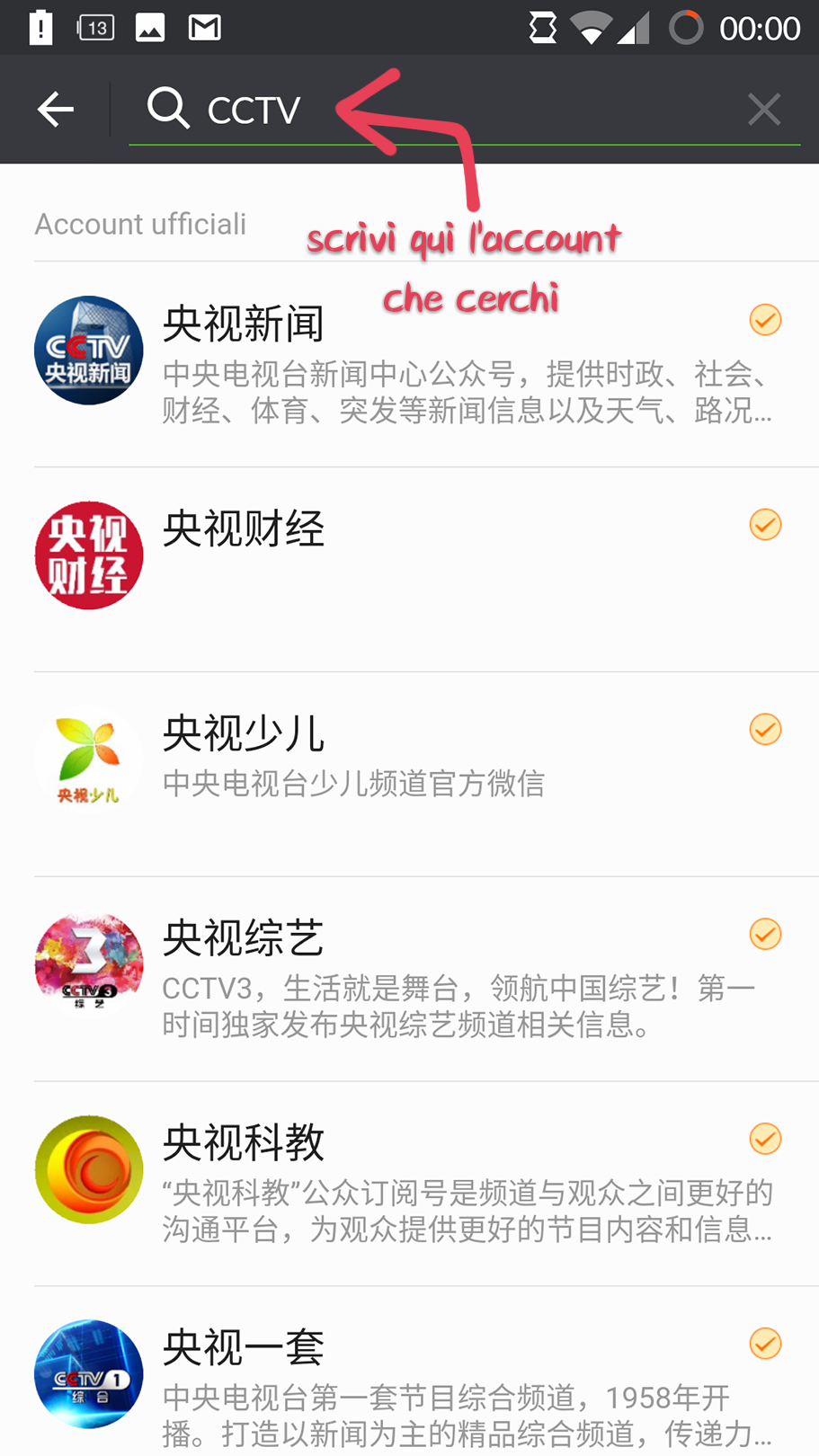The image size is (819, 1456).
Task: Clear the search text with X
Action: coord(764,110)
